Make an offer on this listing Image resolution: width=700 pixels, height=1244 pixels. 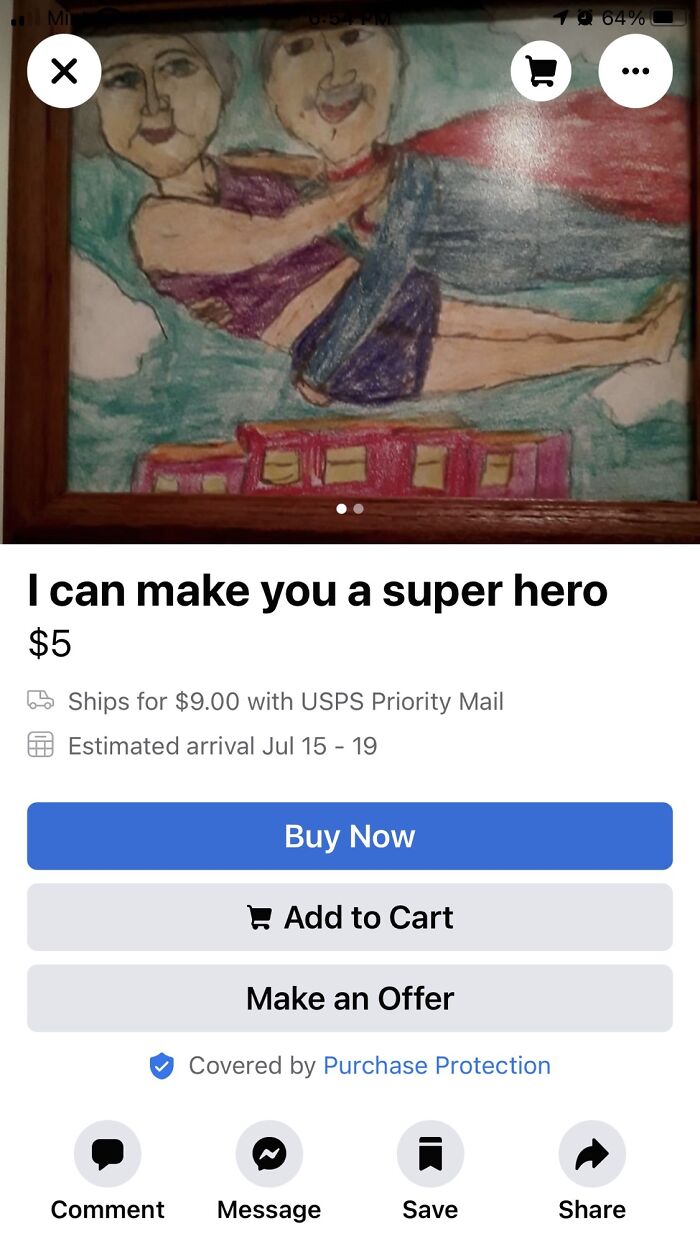pos(349,998)
